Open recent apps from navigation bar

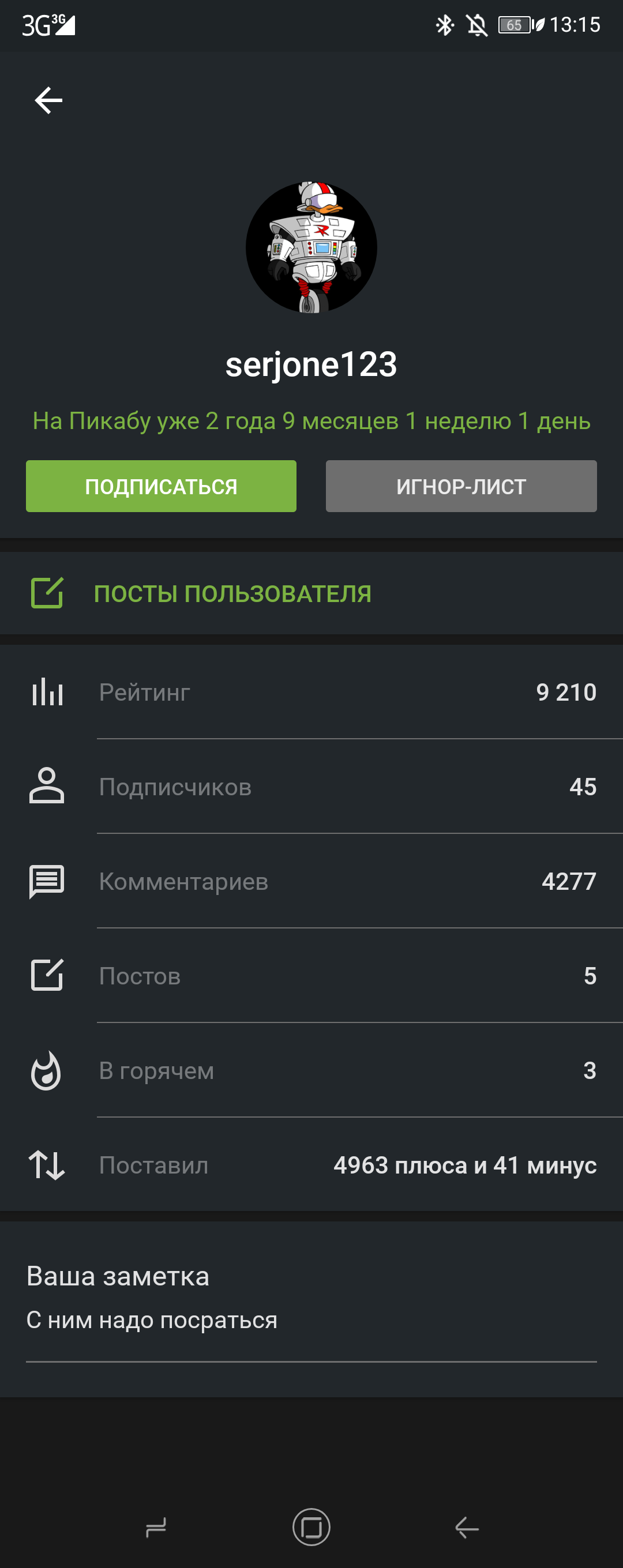156,1526
